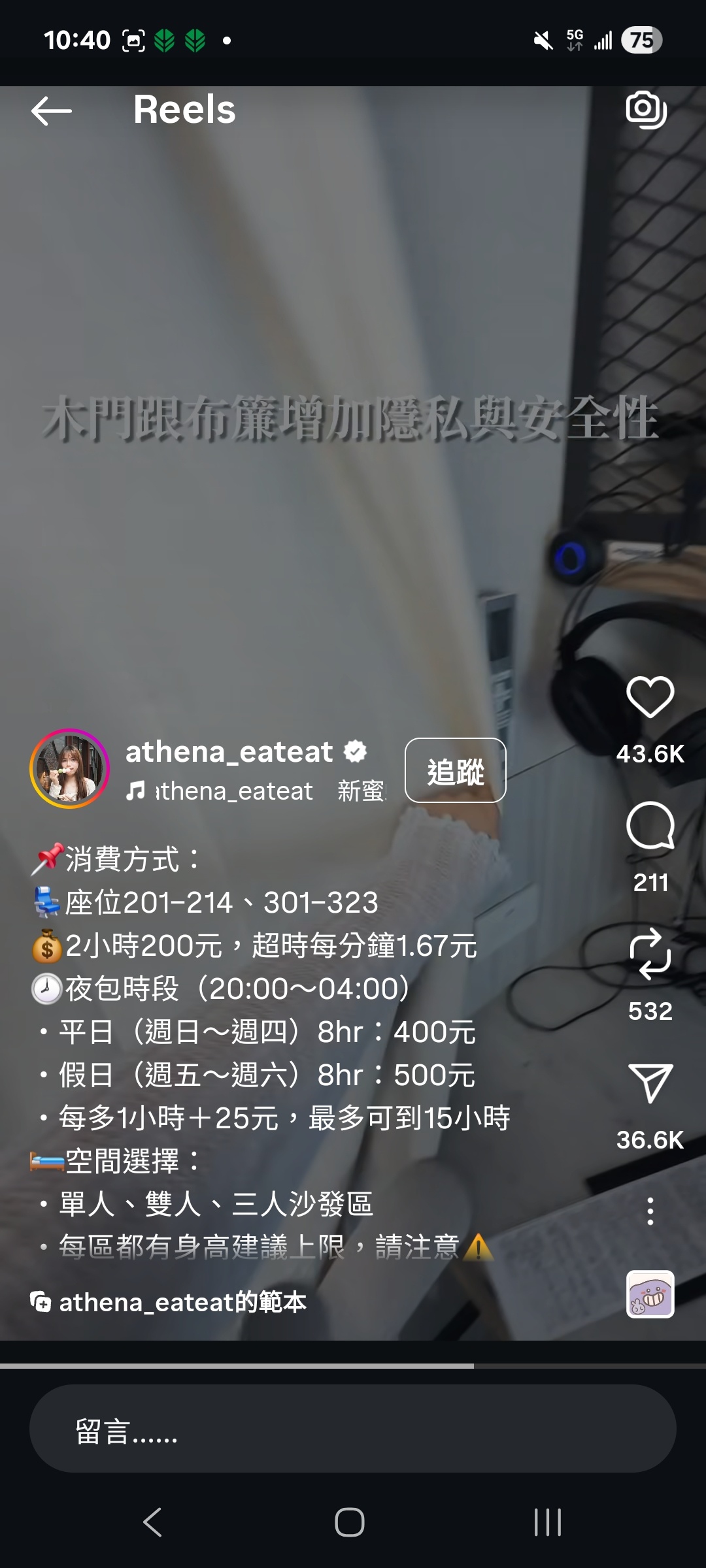This screenshot has width=706, height=1568.
Task: Tap the 追蹤 button to follow athena_eateat
Action: 455,771
